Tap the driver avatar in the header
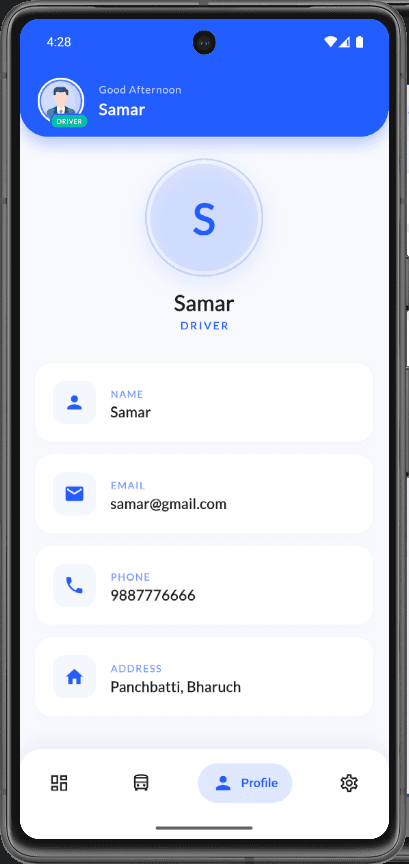The height and width of the screenshot is (864, 409). [x=61, y=101]
